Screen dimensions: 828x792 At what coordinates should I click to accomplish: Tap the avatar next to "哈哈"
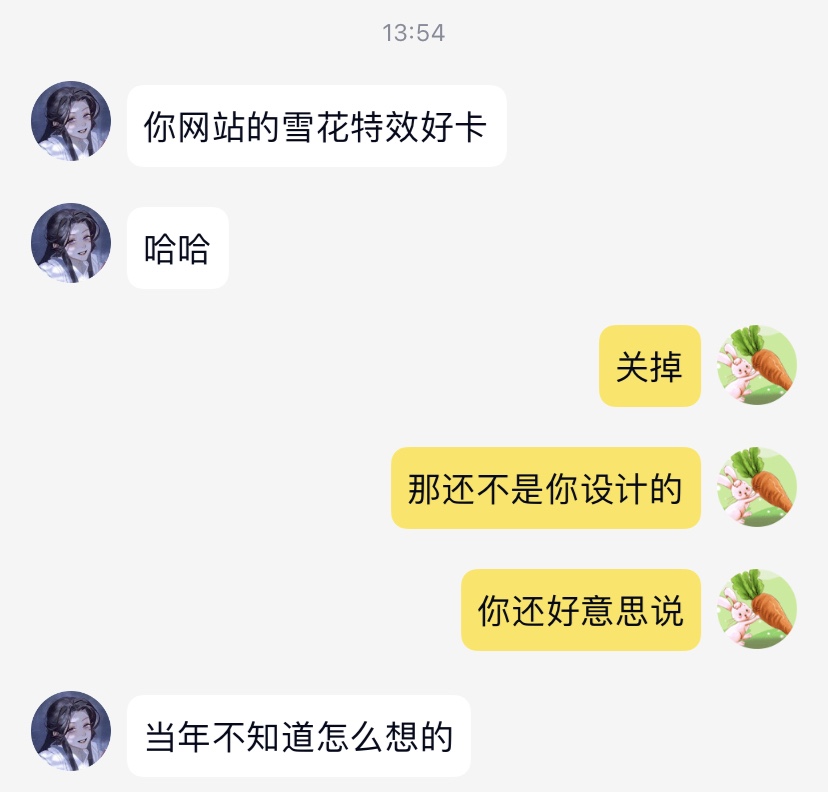71,243
